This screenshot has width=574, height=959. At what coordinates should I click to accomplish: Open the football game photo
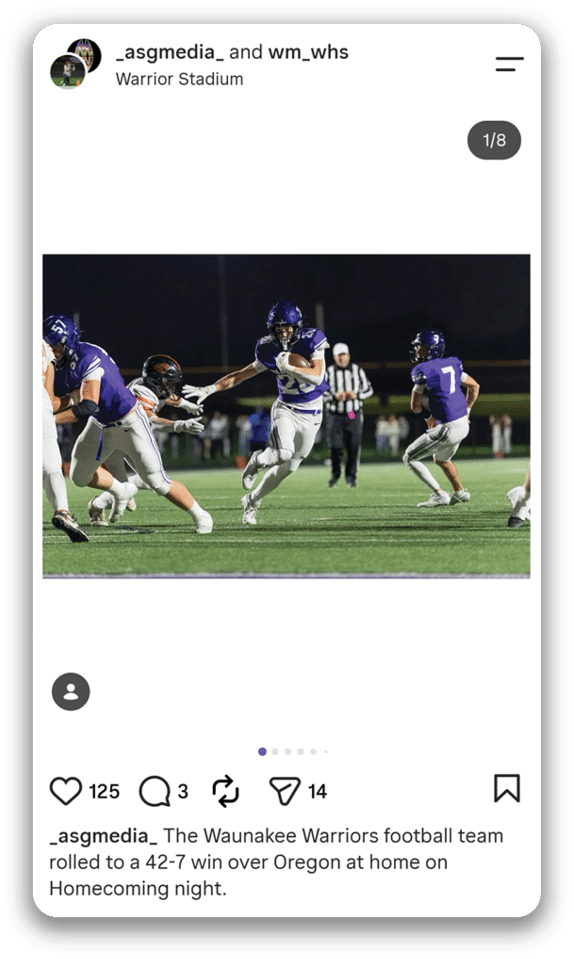(286, 416)
